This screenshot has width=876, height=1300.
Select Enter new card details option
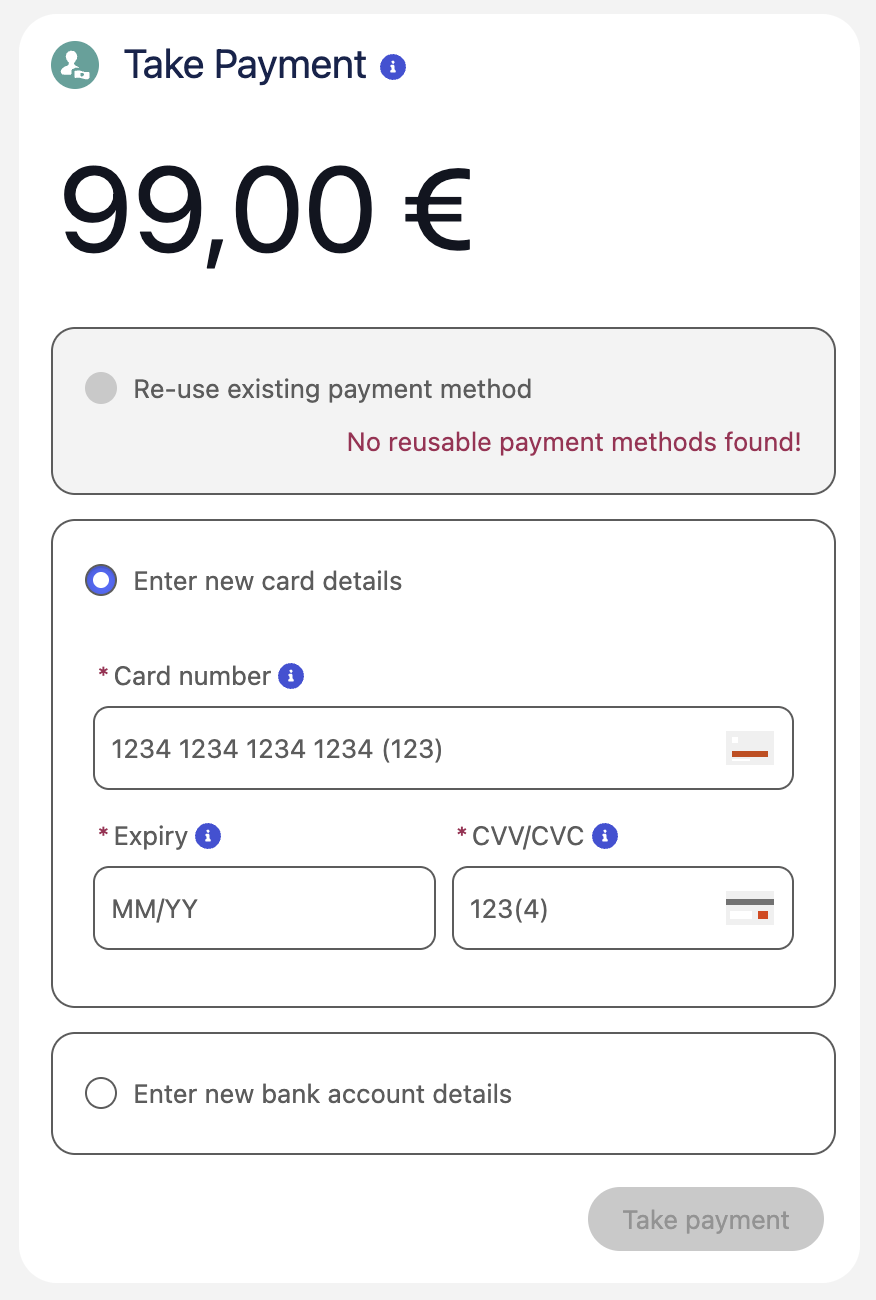[100, 580]
